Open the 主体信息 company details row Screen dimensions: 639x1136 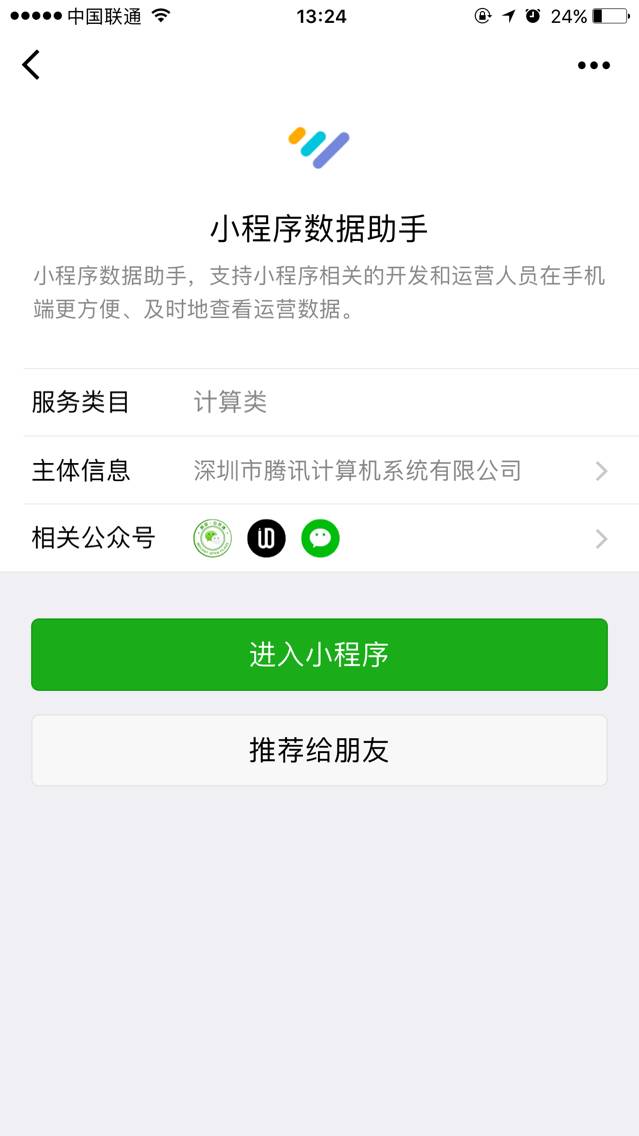click(x=320, y=470)
